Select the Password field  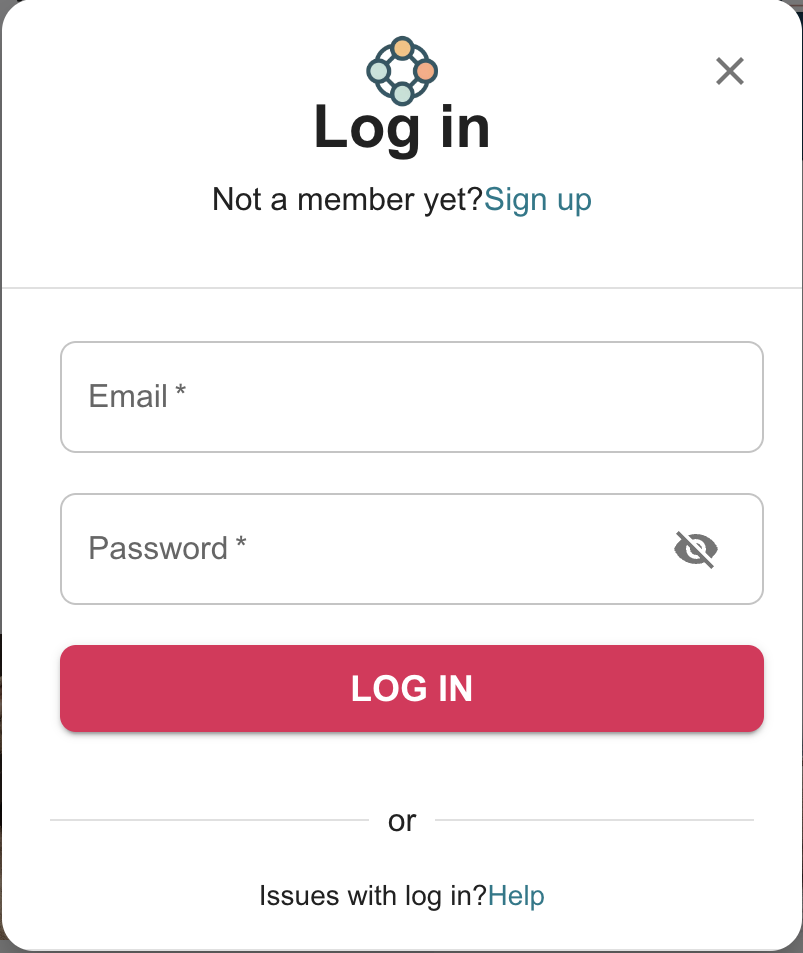tap(370, 549)
